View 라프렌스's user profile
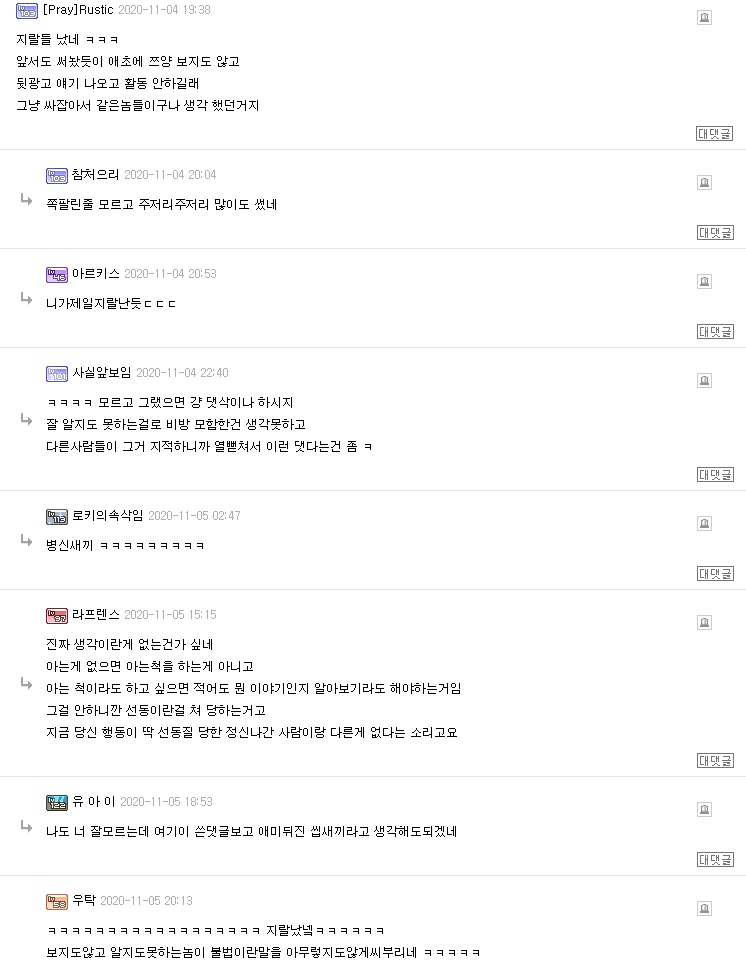746x967 pixels. click(95, 615)
